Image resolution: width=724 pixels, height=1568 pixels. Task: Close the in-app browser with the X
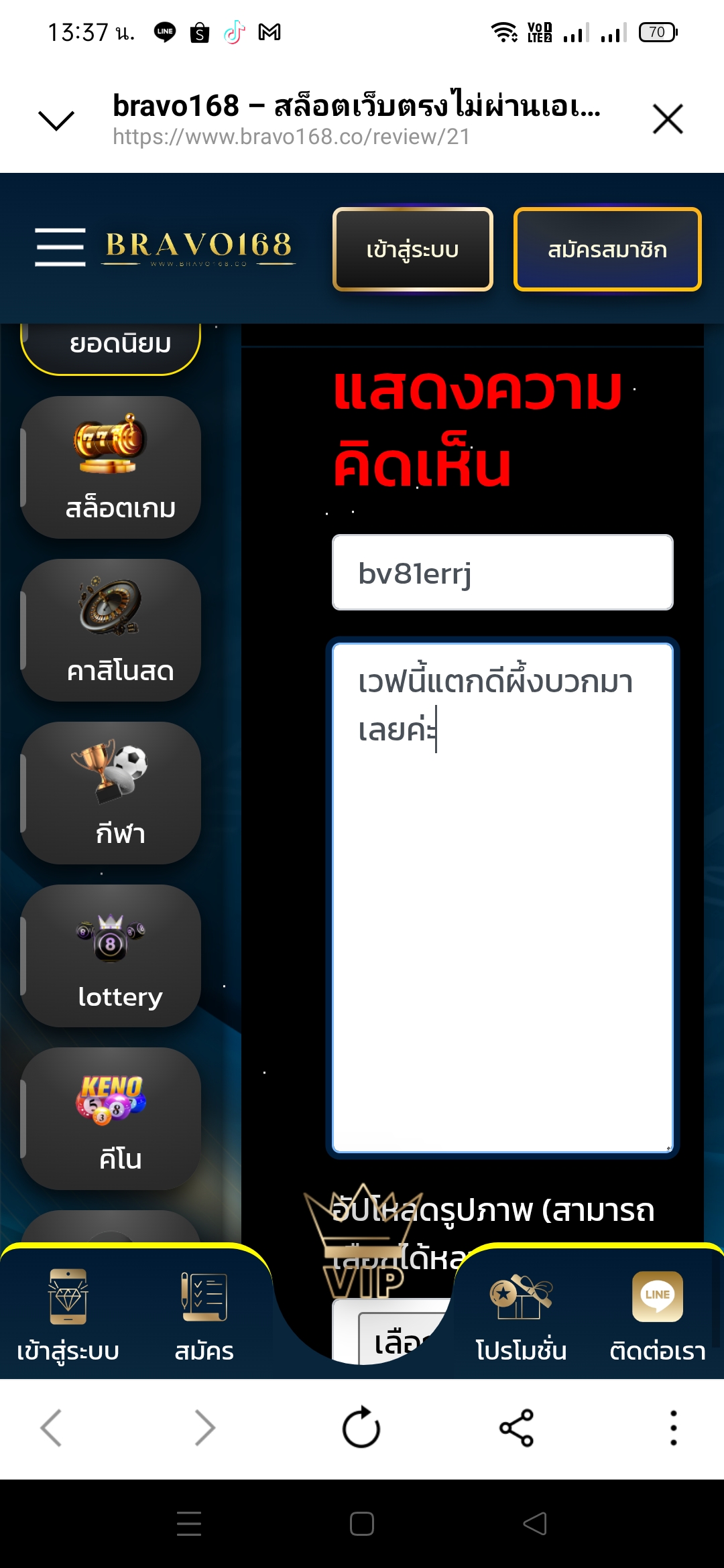[x=667, y=119]
